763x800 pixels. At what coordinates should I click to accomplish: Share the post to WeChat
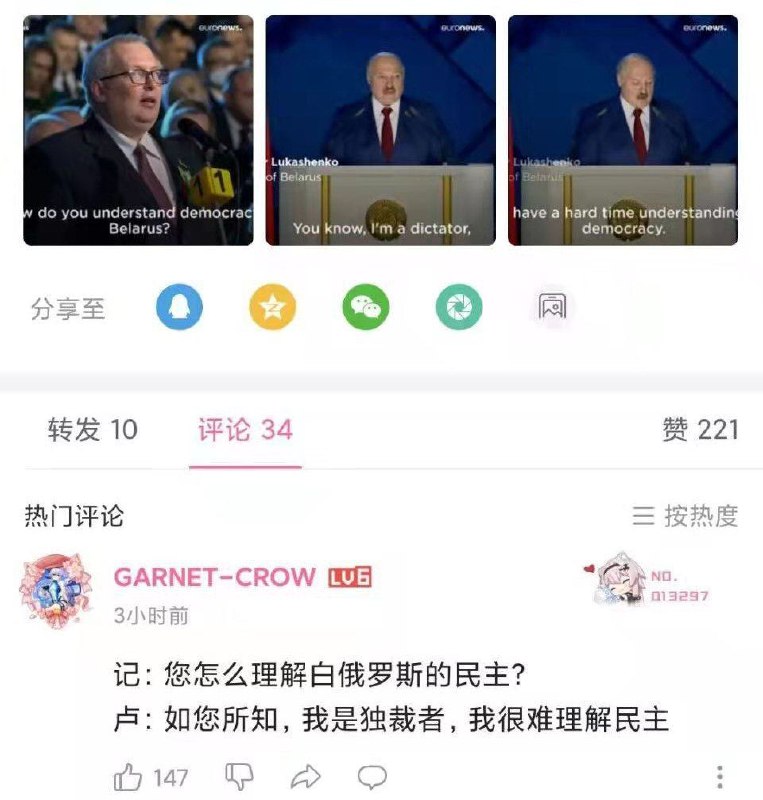coord(367,308)
